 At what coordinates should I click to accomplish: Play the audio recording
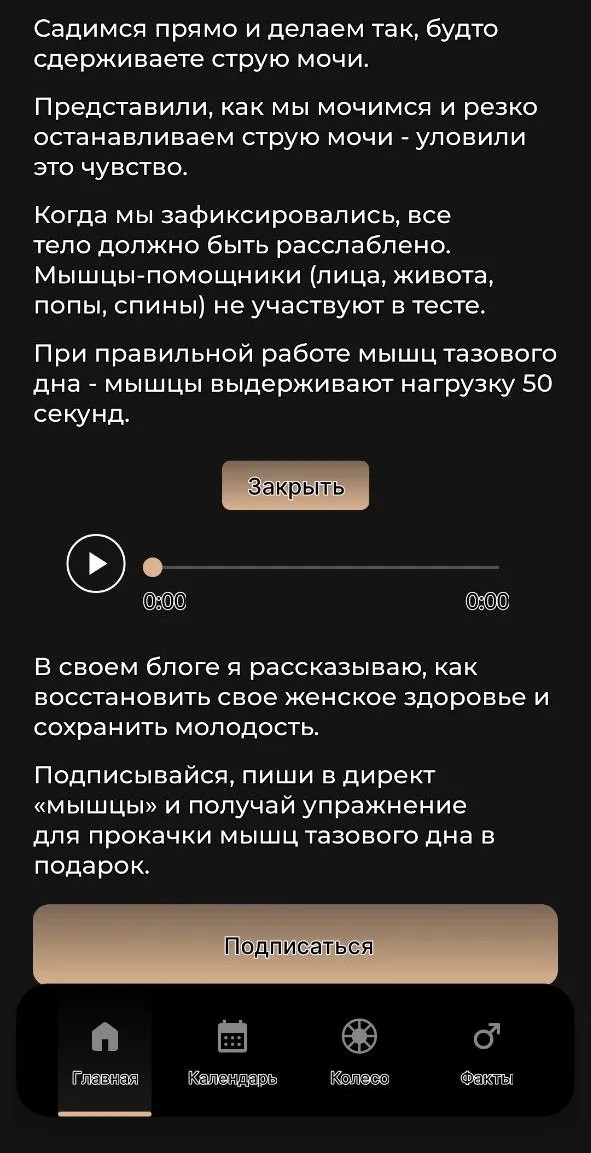click(x=96, y=564)
